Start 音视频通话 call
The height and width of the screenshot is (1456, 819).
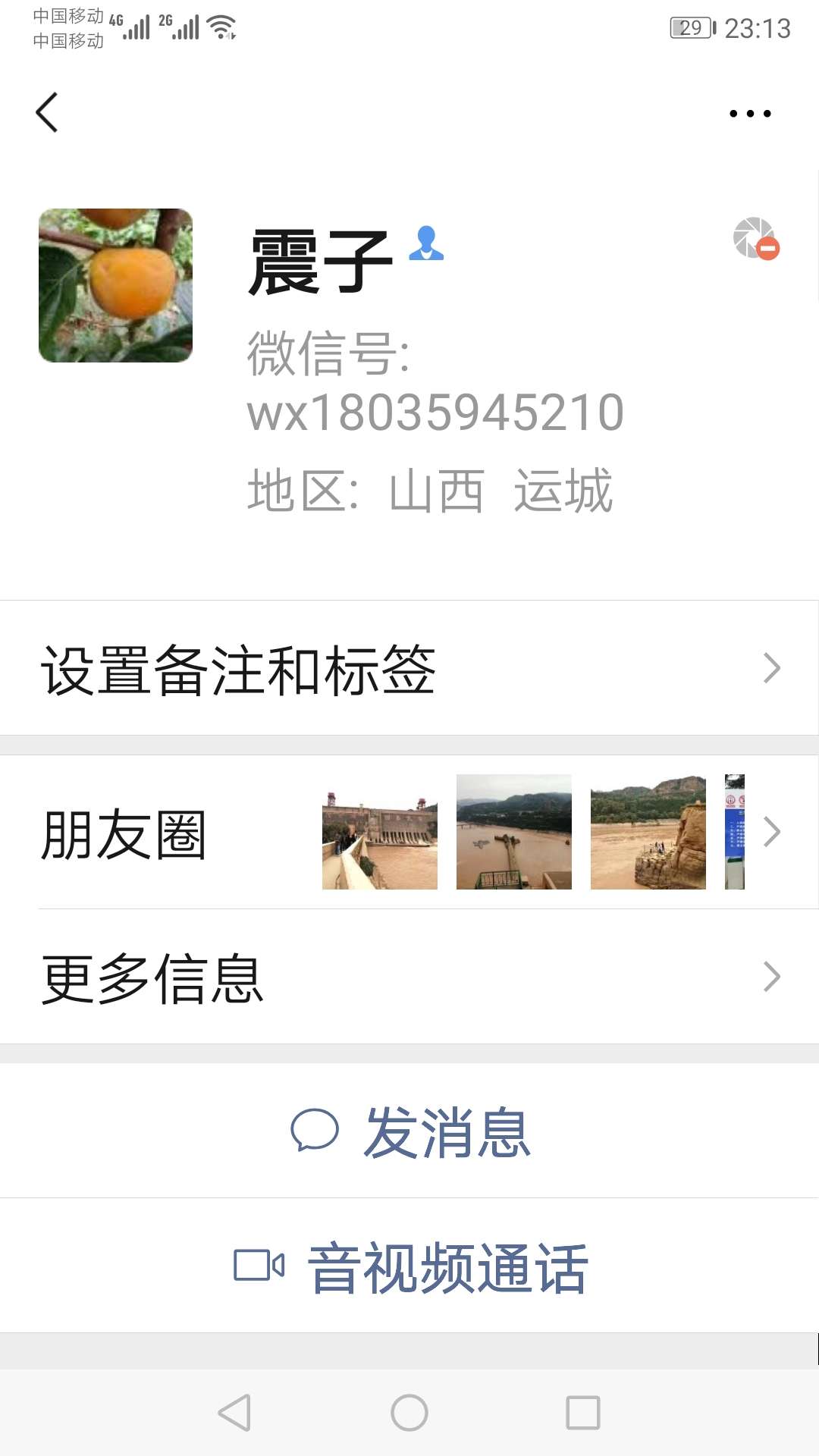[x=409, y=1266]
